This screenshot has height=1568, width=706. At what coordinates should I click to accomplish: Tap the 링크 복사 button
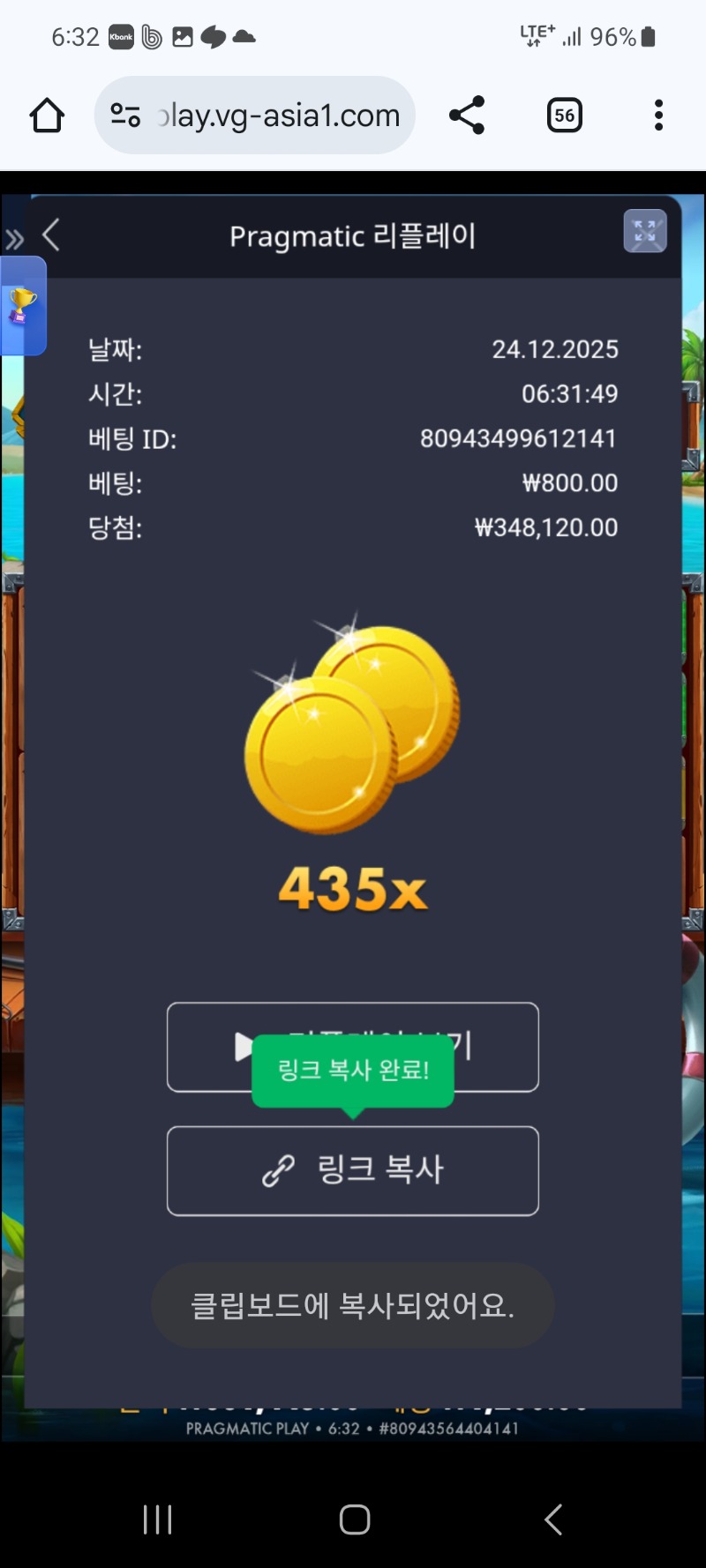353,1170
